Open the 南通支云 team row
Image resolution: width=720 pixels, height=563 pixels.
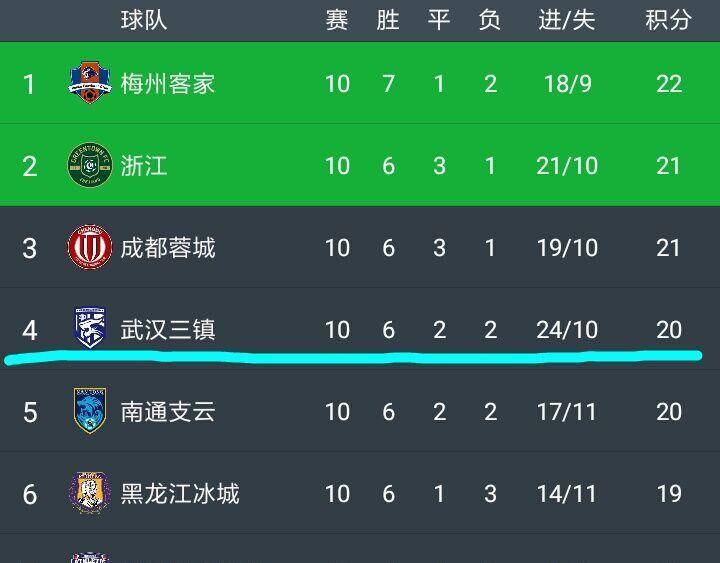(x=168, y=411)
